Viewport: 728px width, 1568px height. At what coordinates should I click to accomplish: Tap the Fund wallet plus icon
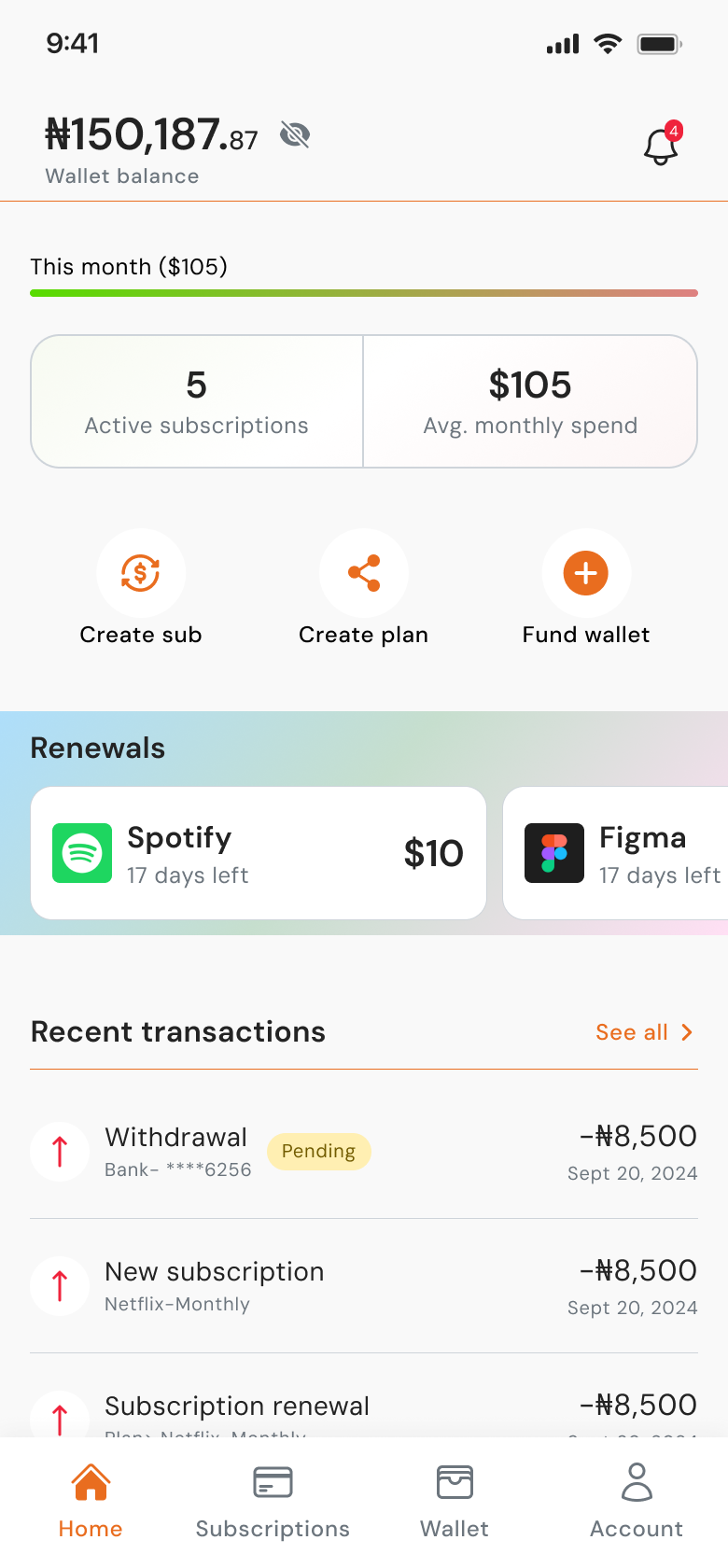585,572
